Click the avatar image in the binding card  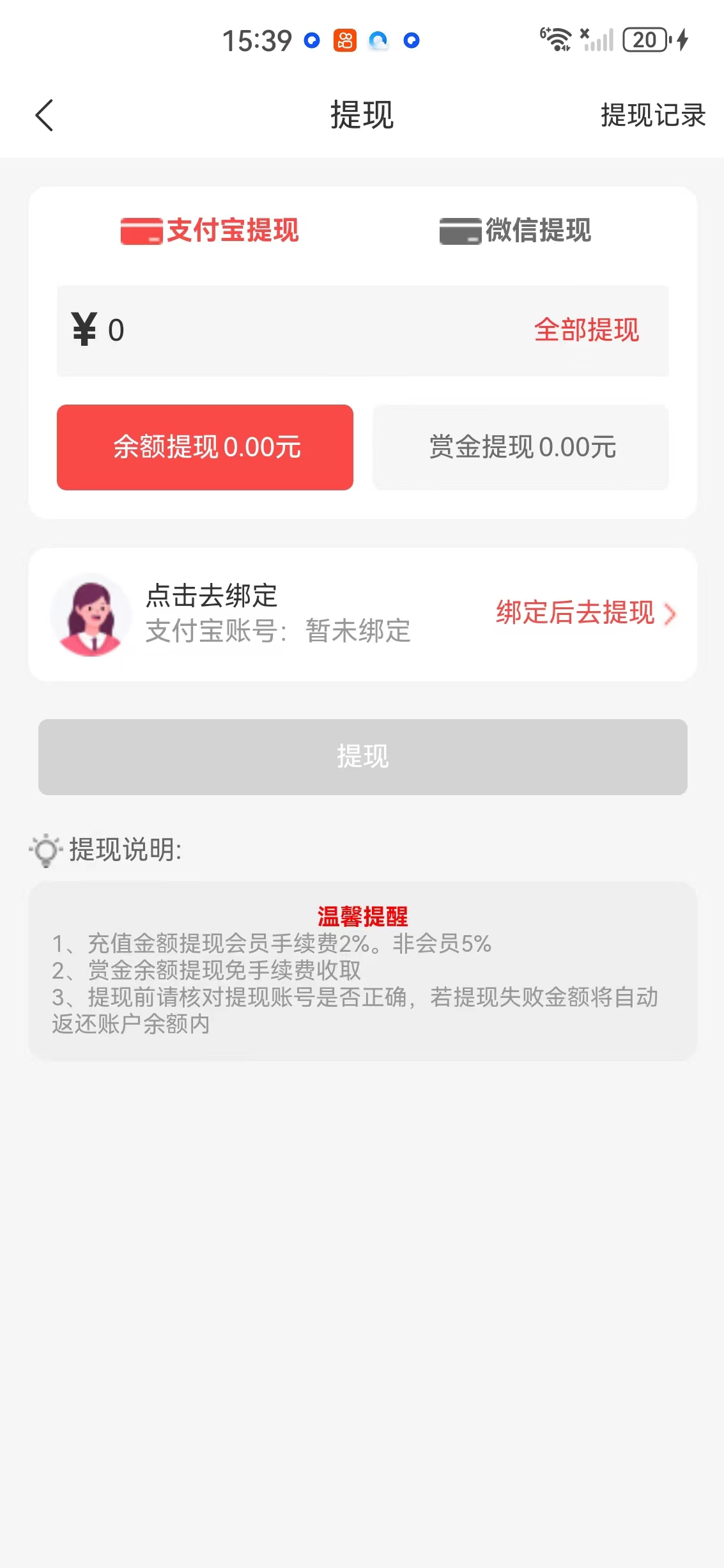click(91, 614)
